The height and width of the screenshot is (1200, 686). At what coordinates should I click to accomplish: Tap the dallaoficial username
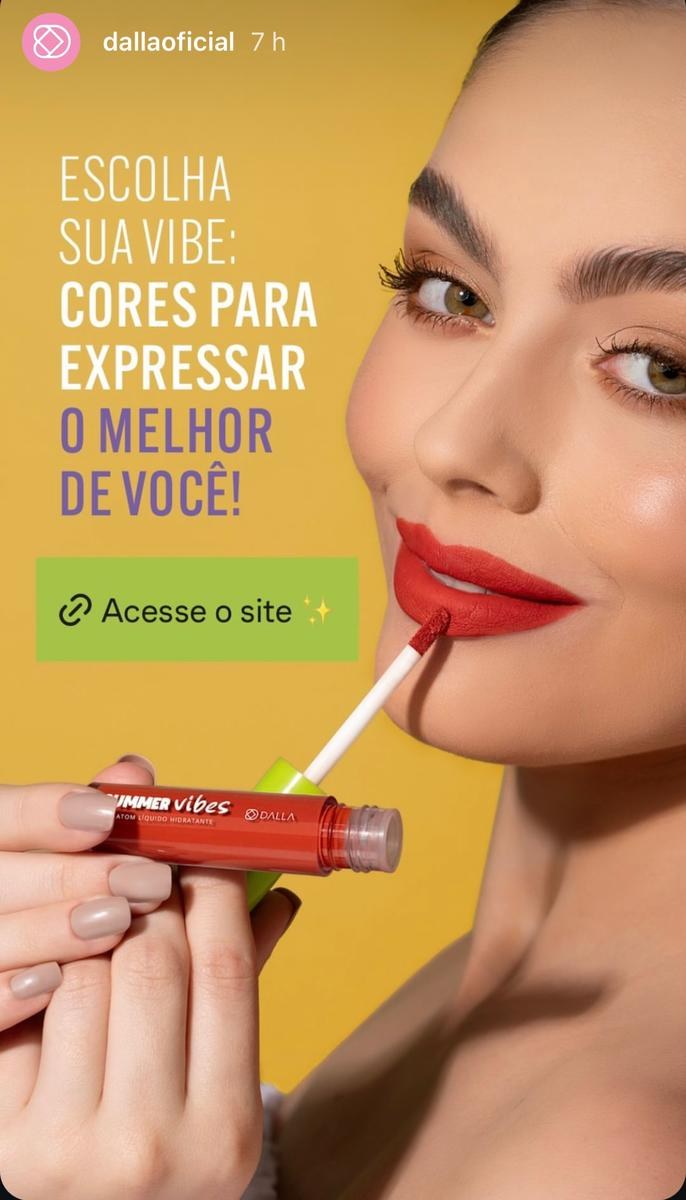click(x=168, y=42)
